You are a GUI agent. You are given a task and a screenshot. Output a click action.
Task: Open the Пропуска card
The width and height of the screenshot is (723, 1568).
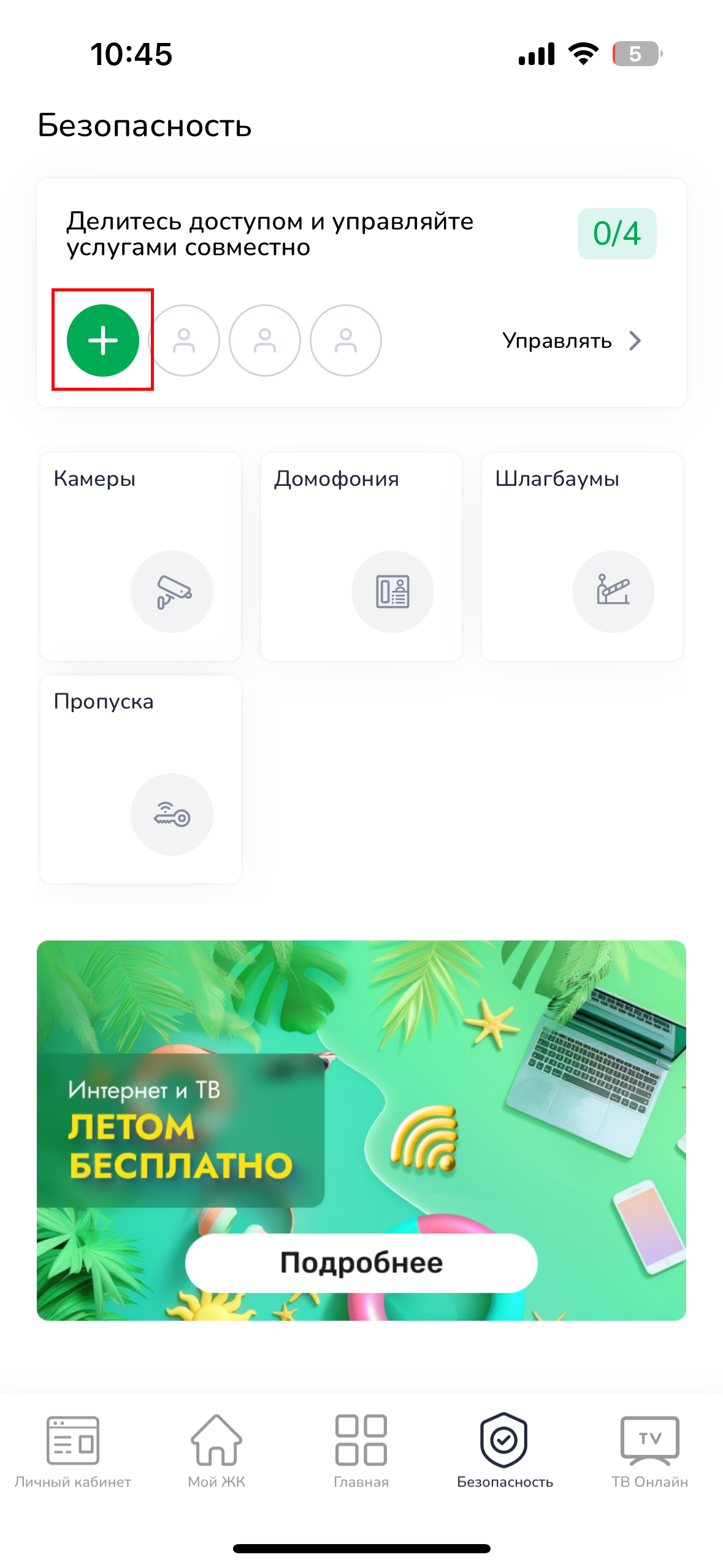coord(140,779)
